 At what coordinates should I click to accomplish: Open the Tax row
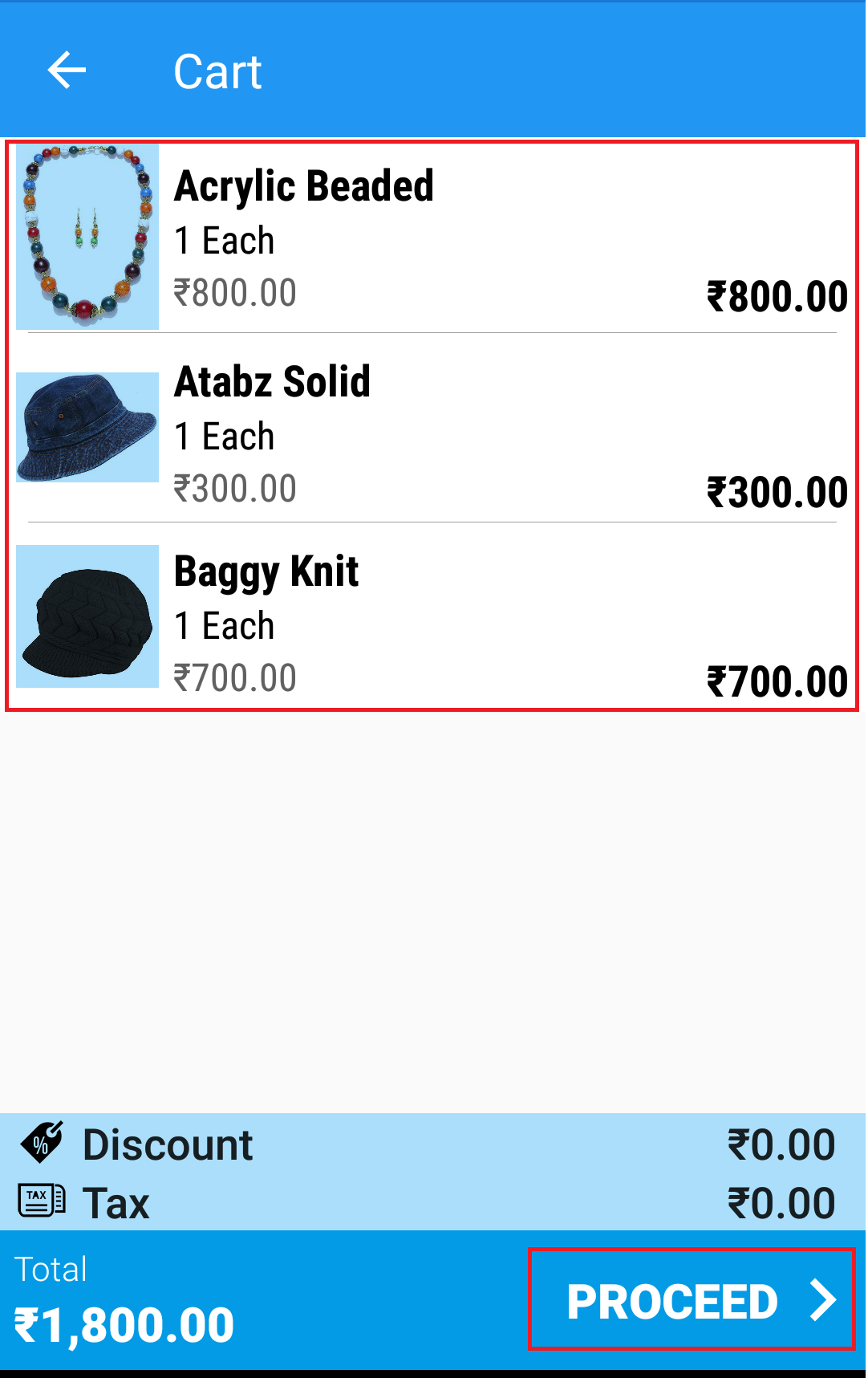[433, 1202]
